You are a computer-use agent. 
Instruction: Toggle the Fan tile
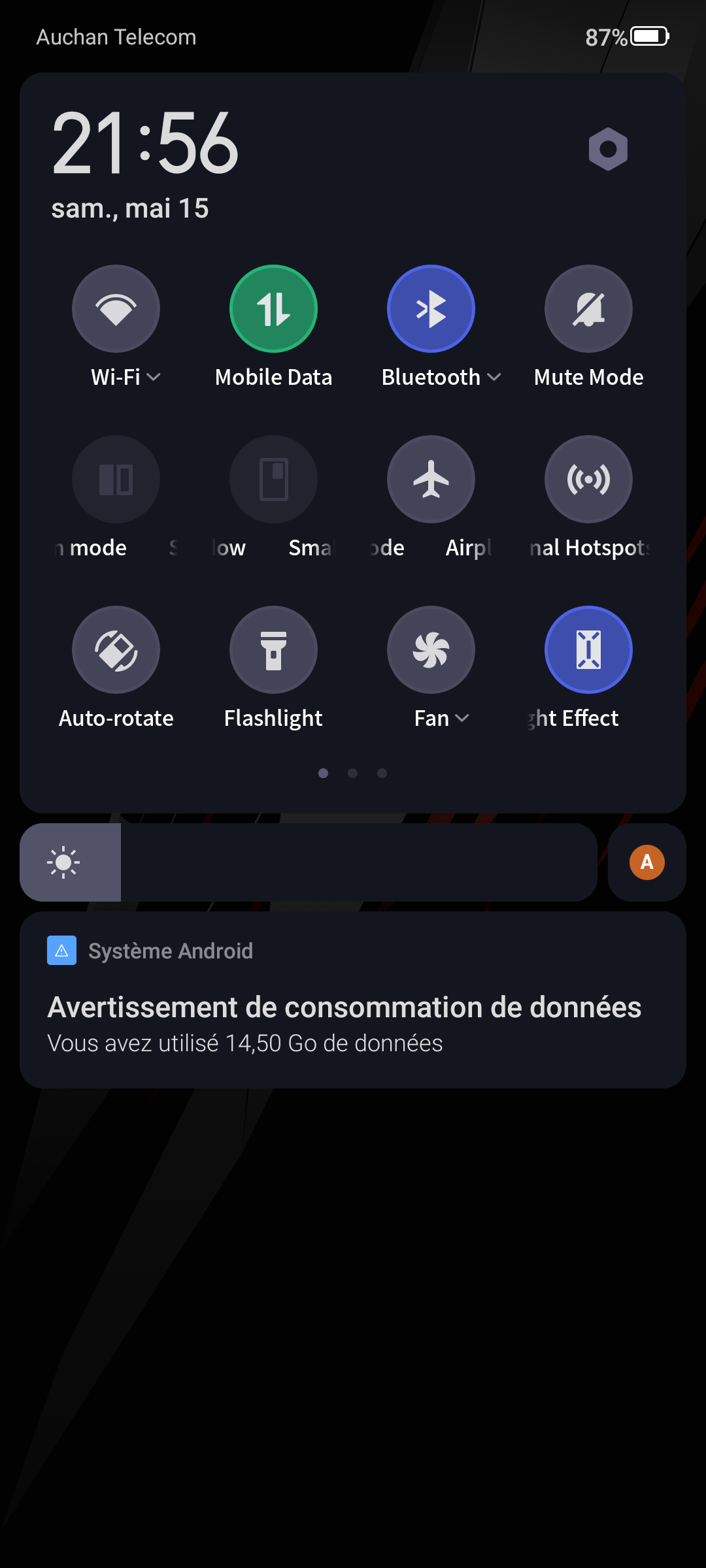click(x=431, y=650)
